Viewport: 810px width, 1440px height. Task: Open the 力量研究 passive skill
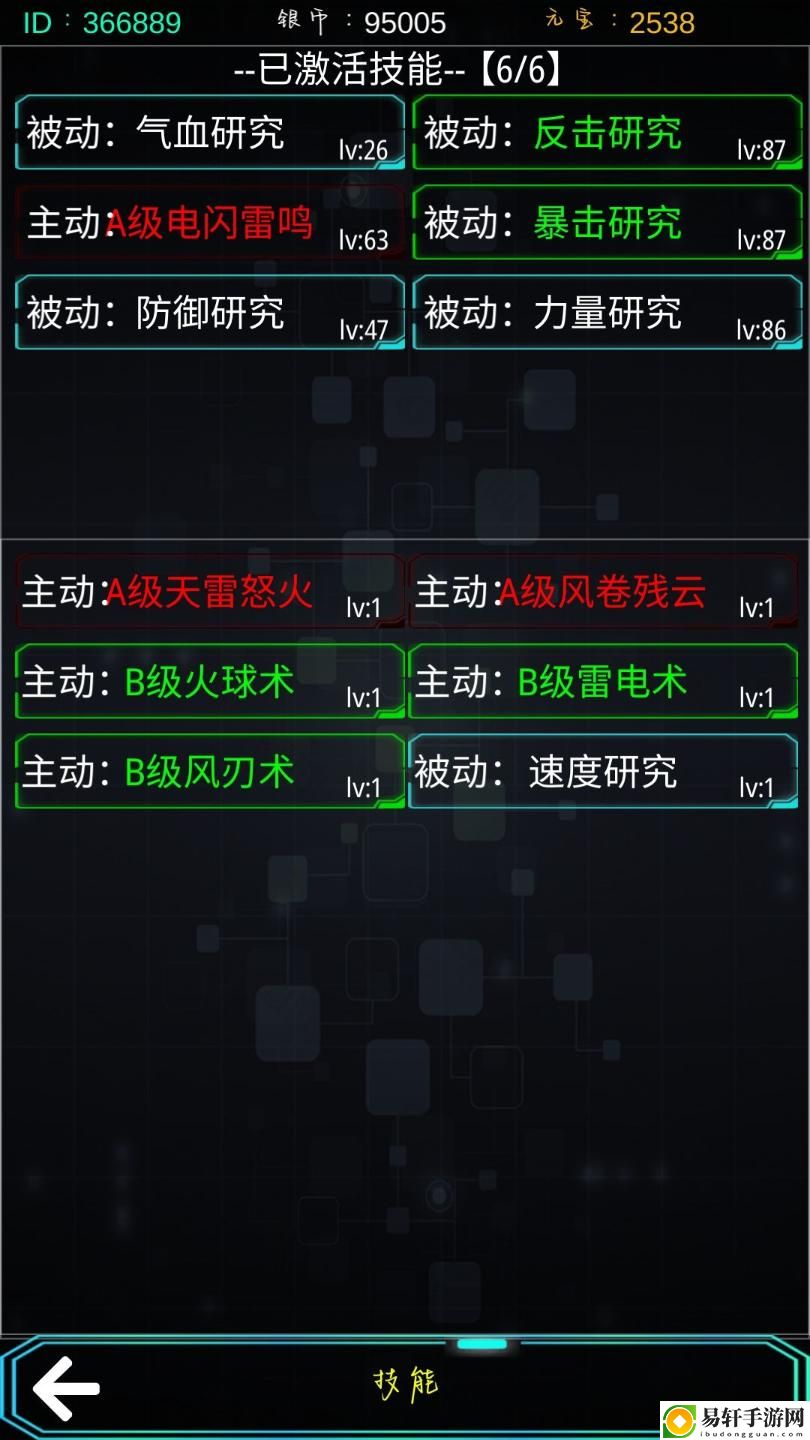click(607, 313)
